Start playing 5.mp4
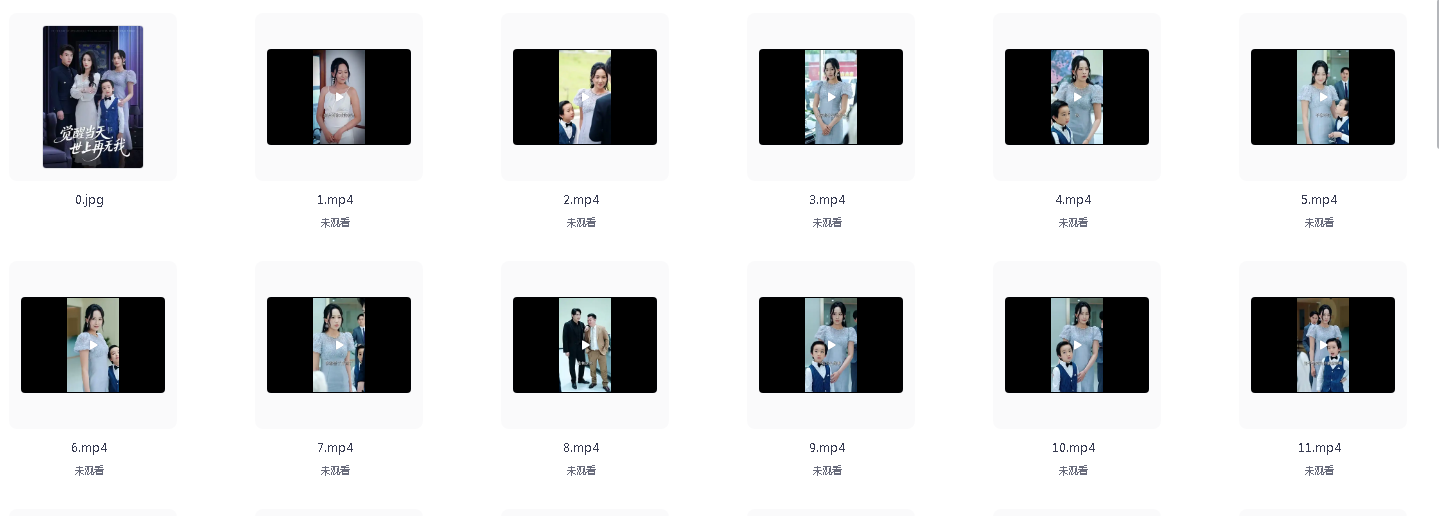 pos(1323,97)
